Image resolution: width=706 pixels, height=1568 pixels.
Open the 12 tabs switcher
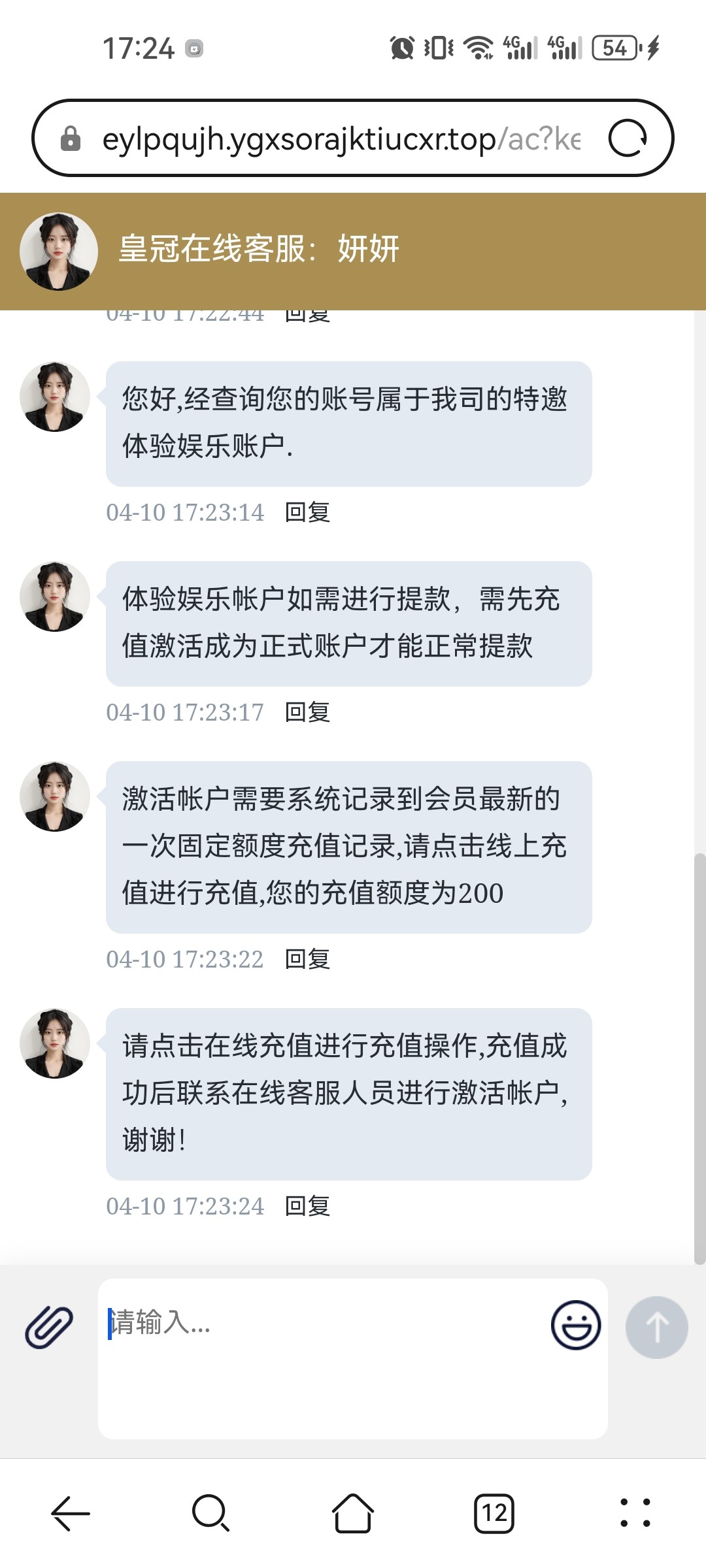(494, 1513)
